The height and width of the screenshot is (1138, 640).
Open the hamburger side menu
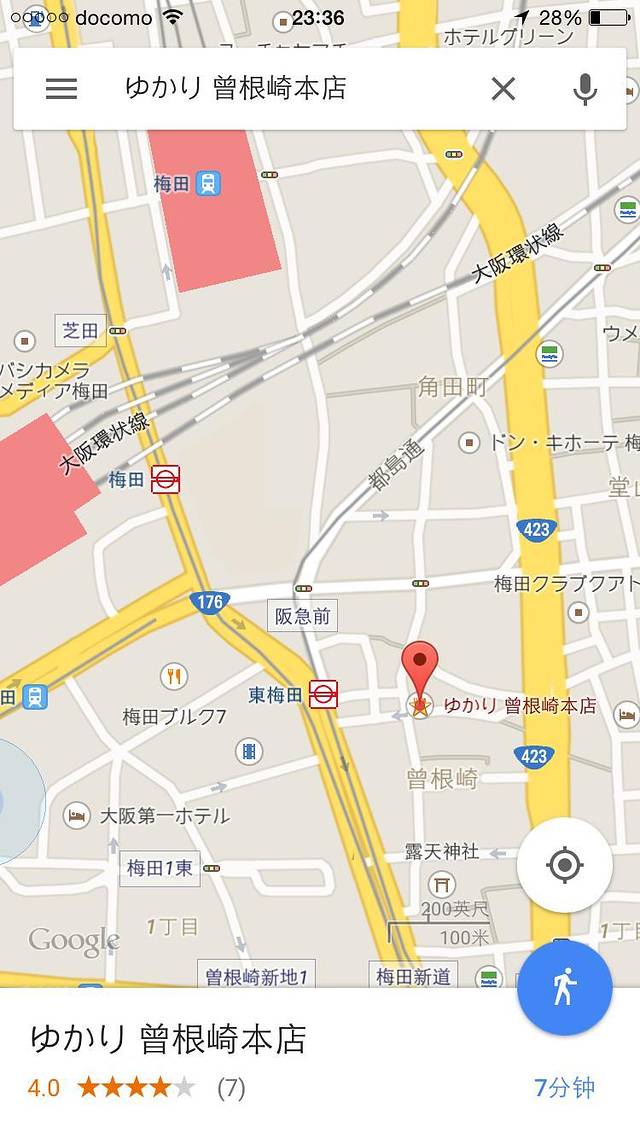point(61,89)
